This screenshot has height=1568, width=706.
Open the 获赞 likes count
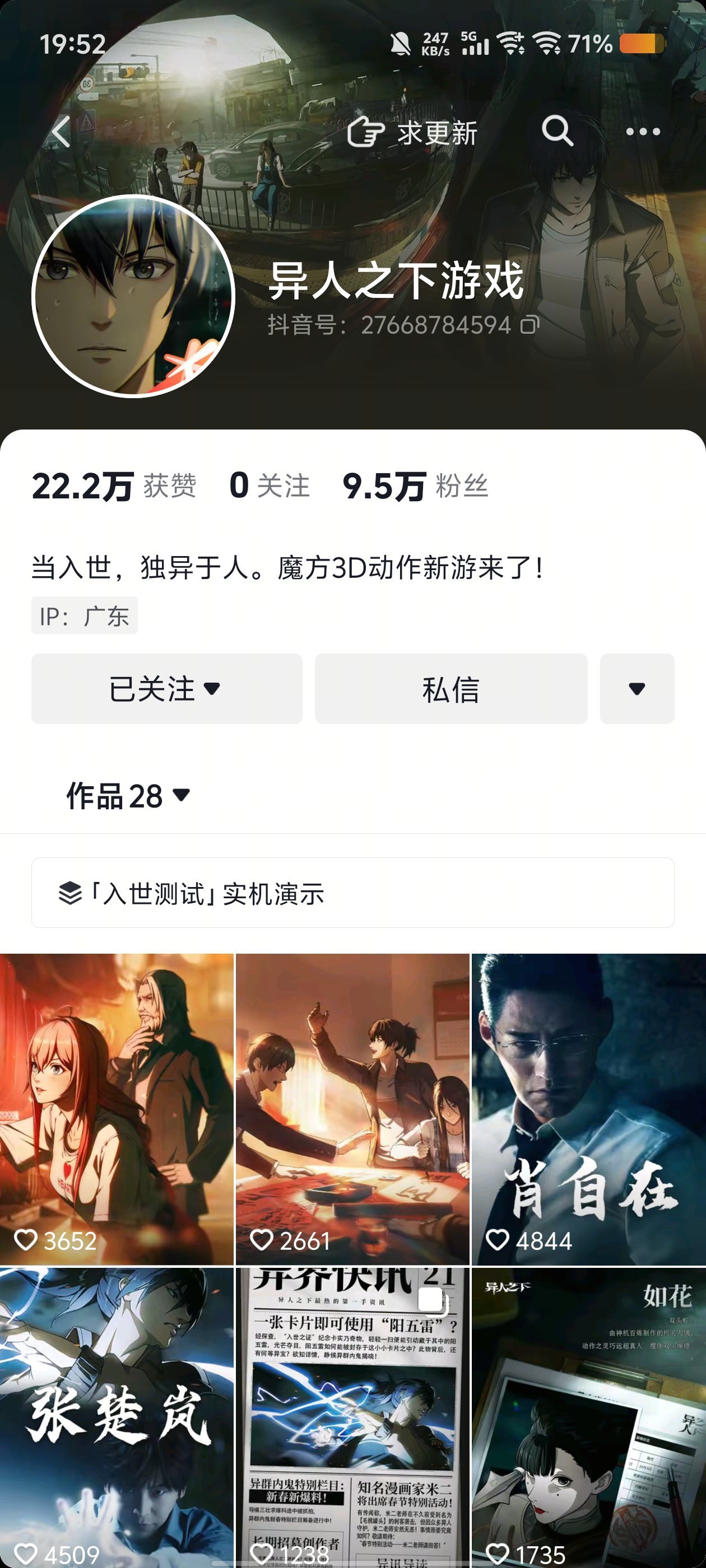(x=114, y=486)
